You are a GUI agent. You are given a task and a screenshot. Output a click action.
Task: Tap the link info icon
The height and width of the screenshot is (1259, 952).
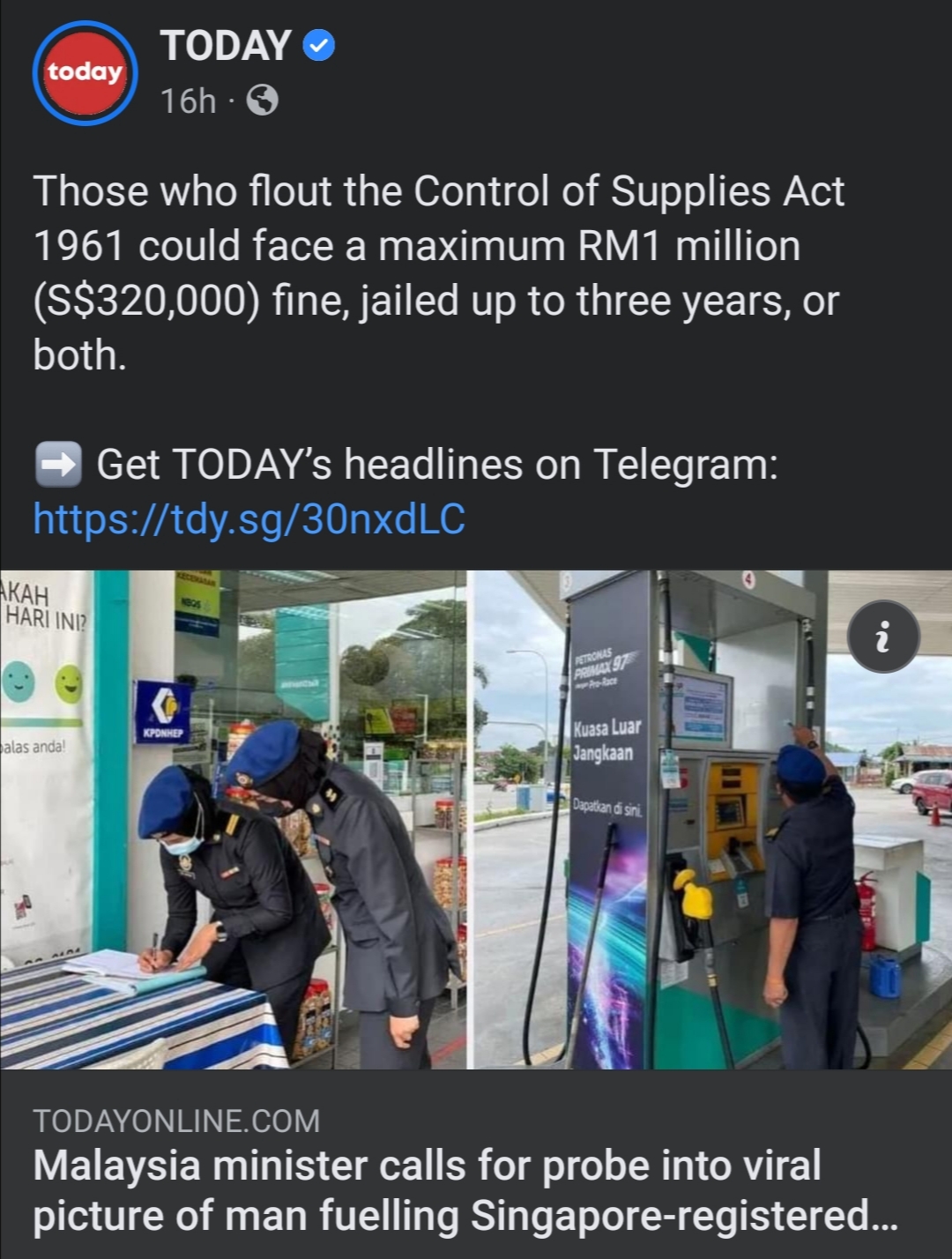pyautogui.click(x=883, y=637)
